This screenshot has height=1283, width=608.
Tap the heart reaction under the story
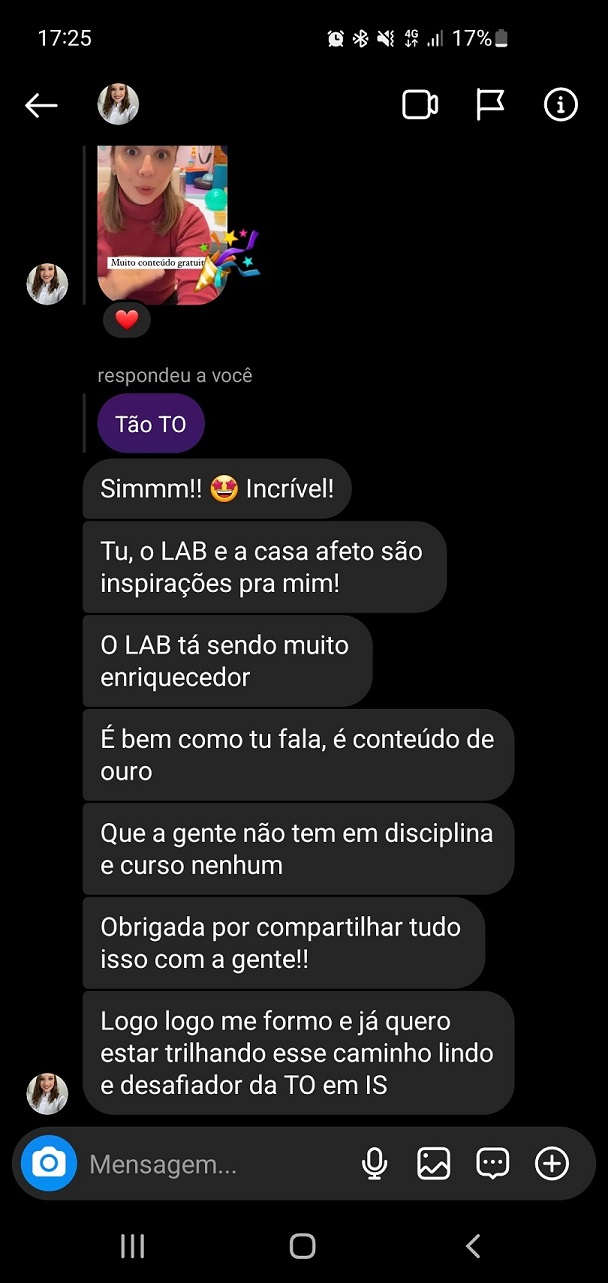[x=127, y=320]
